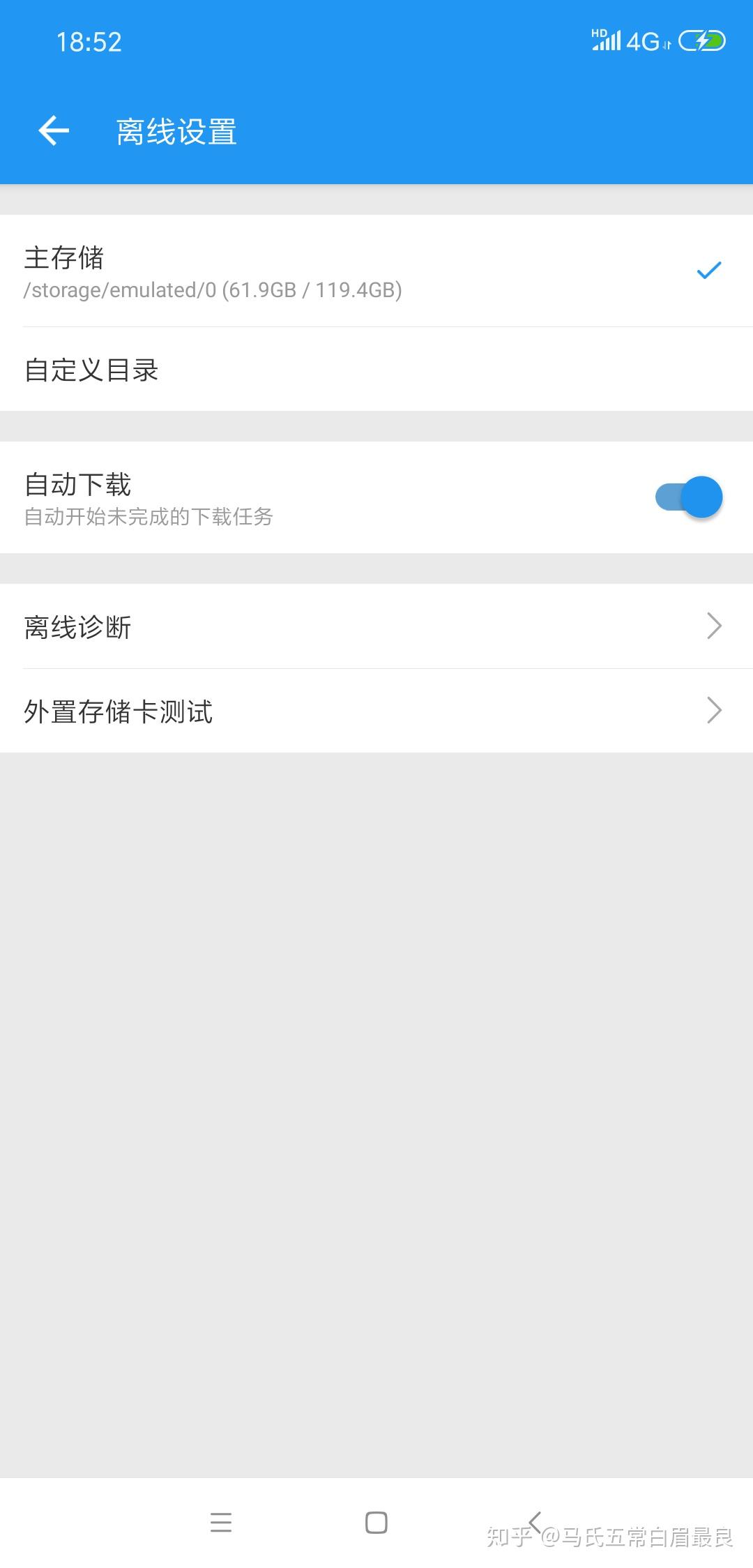Viewport: 753px width, 1568px height.
Task: Open 外置存储卡测试 via the right arrow
Action: click(713, 711)
